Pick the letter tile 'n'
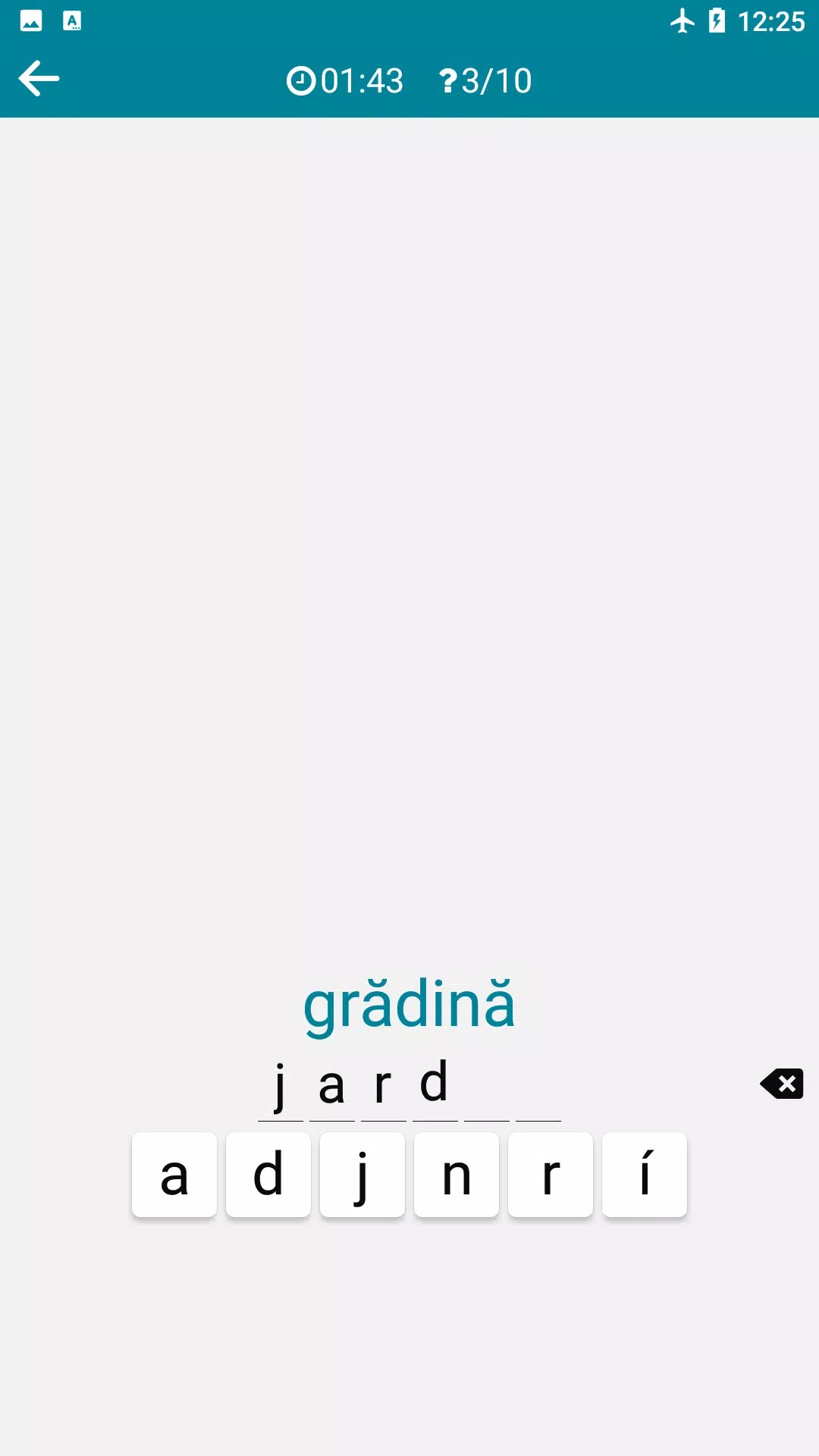The image size is (819, 1456). (457, 1175)
